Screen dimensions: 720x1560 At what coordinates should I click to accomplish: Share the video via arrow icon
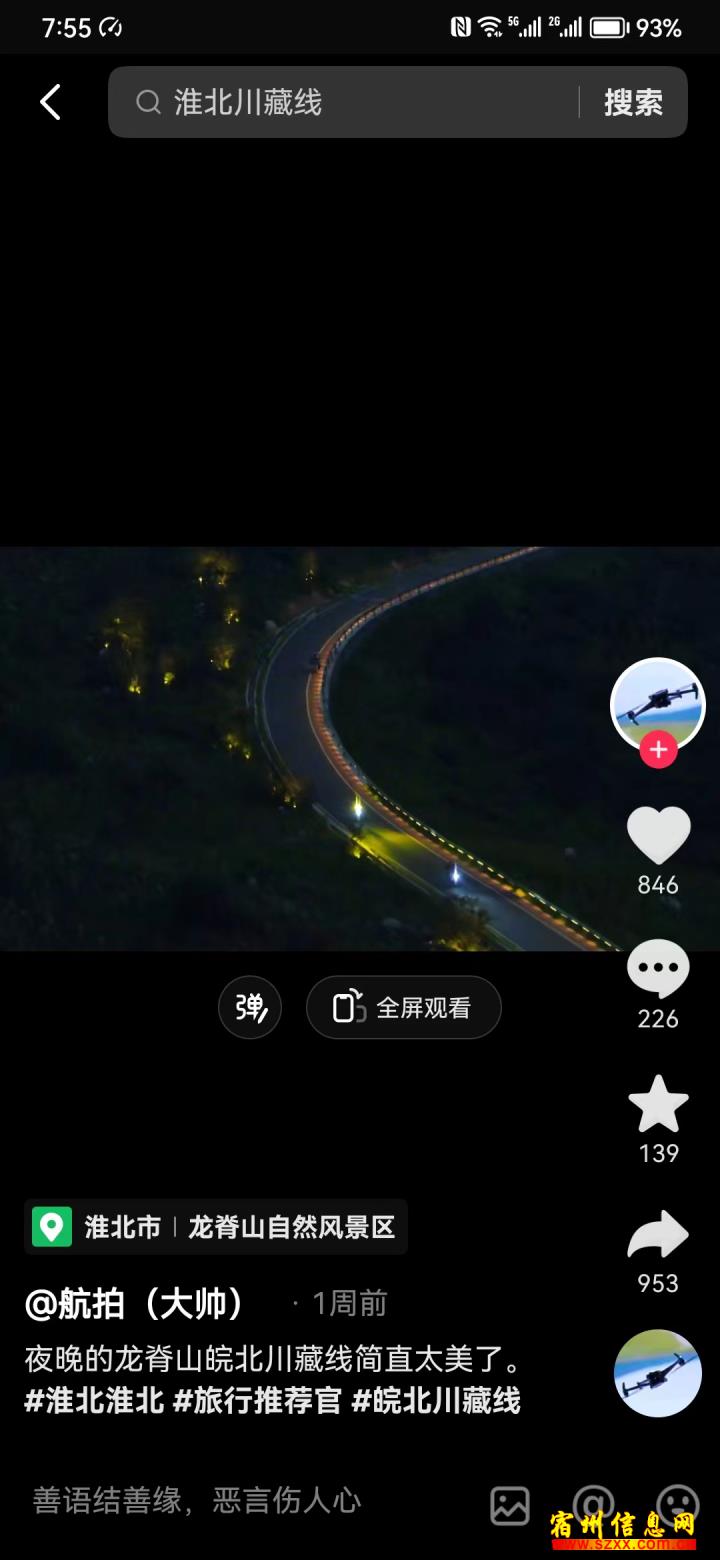[658, 1236]
